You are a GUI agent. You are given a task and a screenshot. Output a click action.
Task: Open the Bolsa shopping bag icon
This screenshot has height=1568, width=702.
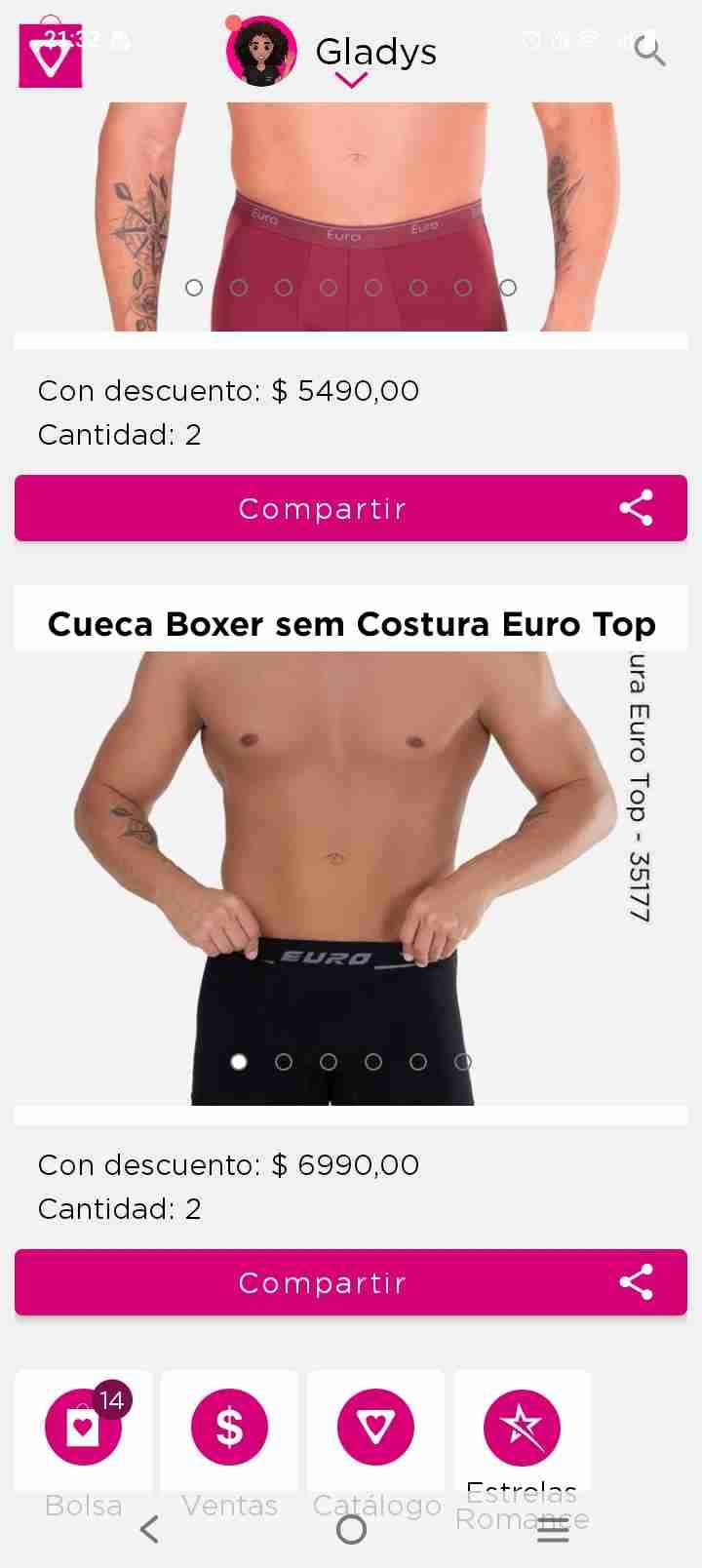[x=83, y=1427]
